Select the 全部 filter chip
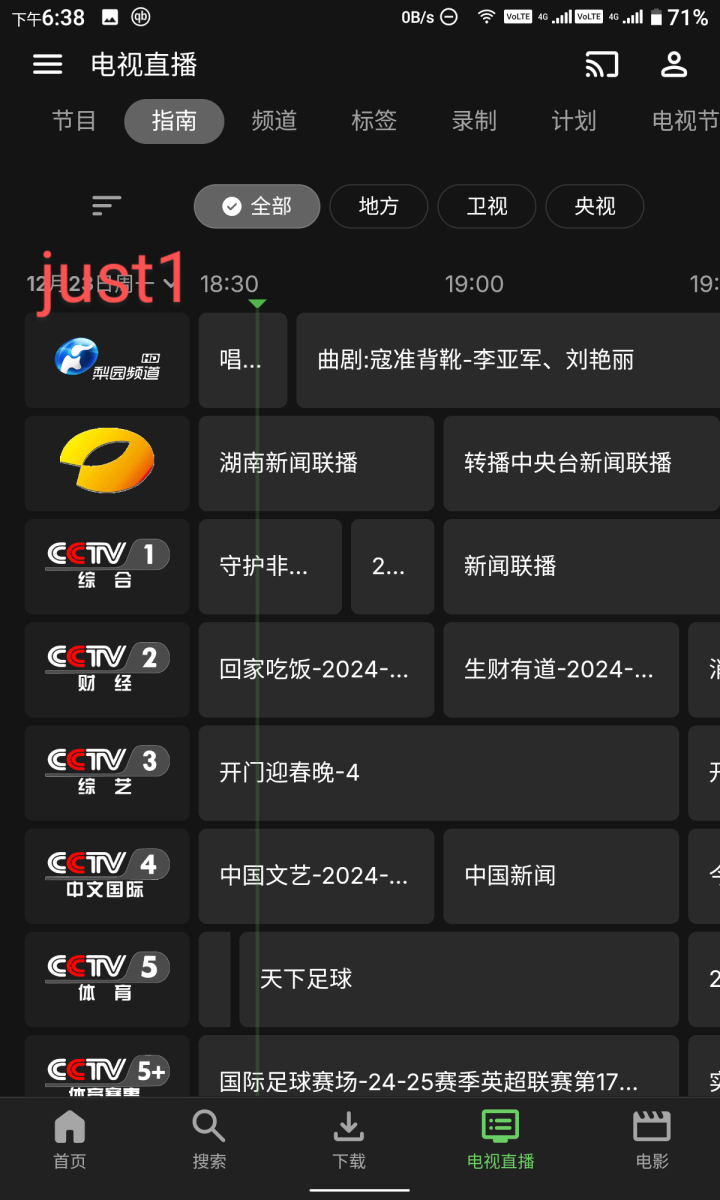The image size is (720, 1200). [257, 206]
